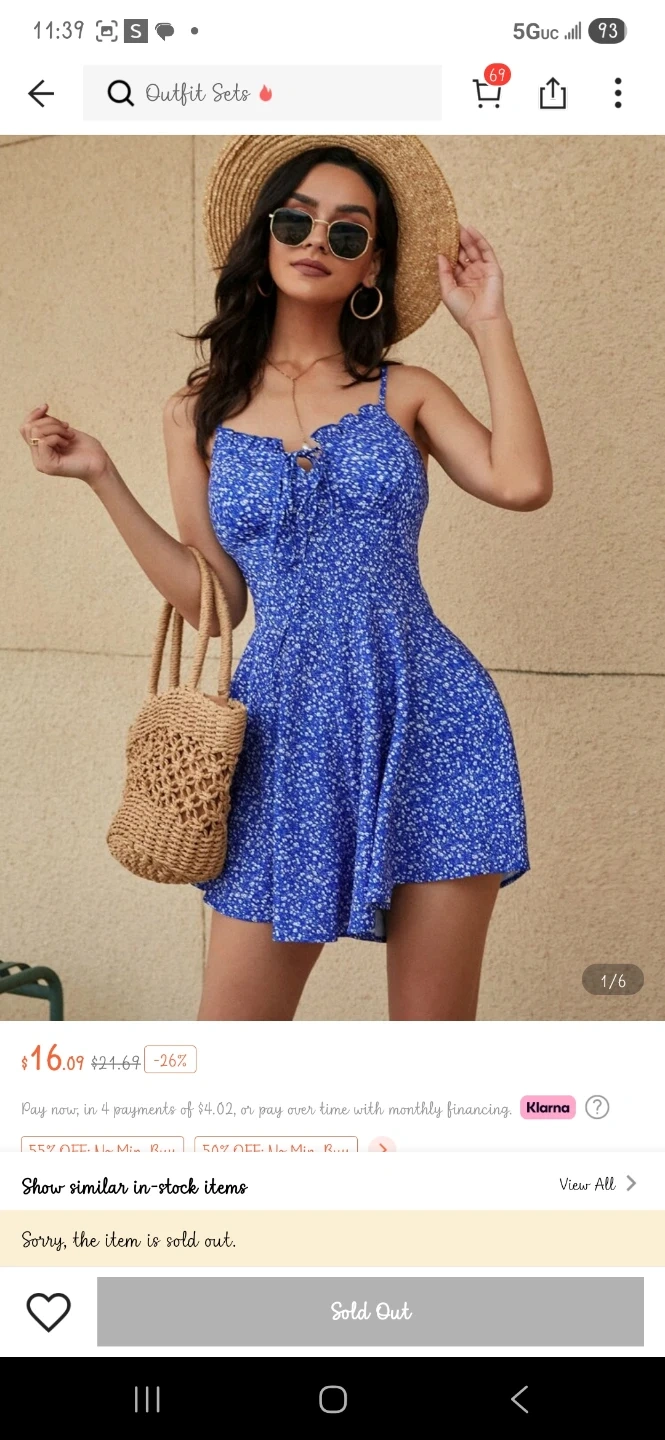Open the Outfit Sets search box
Image resolution: width=665 pixels, height=1440 pixels.
tap(262, 93)
